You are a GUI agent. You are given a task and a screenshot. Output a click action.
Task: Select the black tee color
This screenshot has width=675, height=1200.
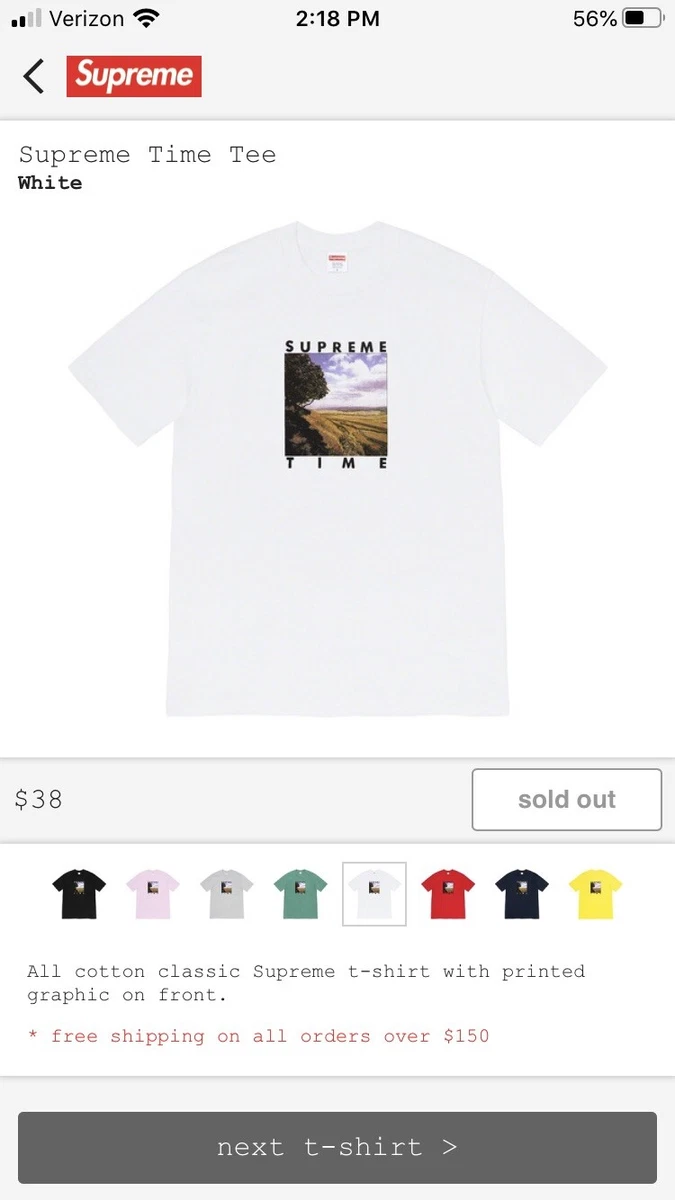(x=79, y=893)
